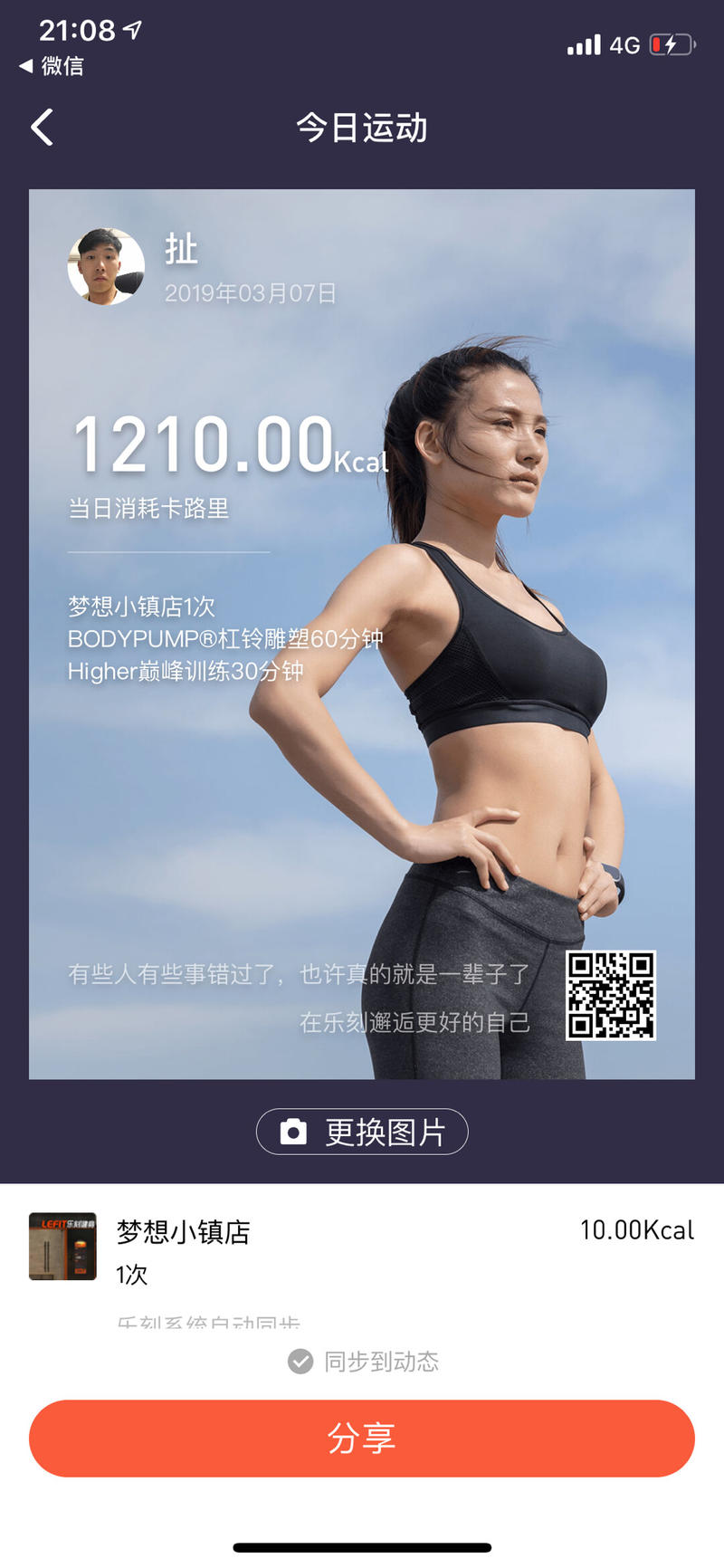Open the 梦想小镇店 workout record entry
The width and height of the screenshot is (724, 1568).
point(184,1231)
